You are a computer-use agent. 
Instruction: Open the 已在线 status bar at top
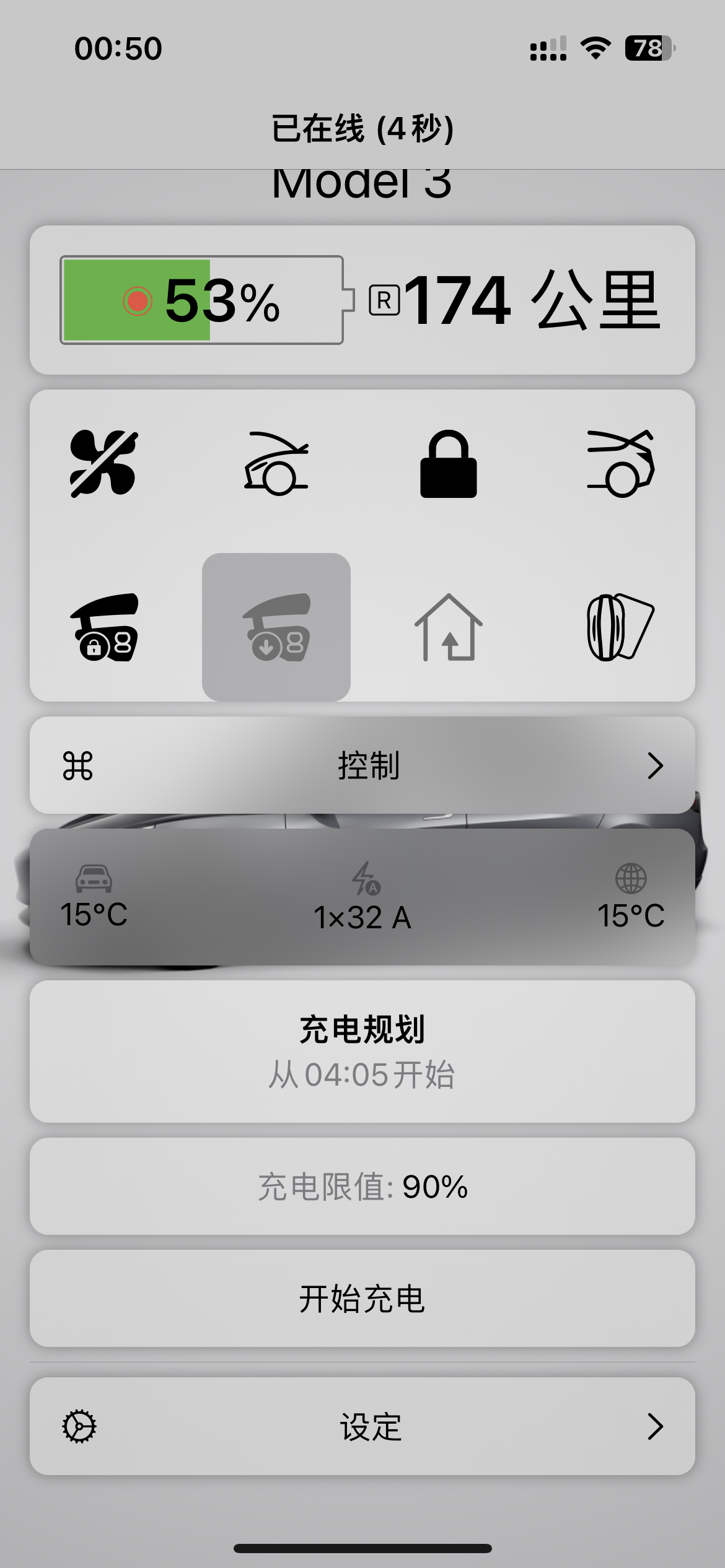pos(362,129)
